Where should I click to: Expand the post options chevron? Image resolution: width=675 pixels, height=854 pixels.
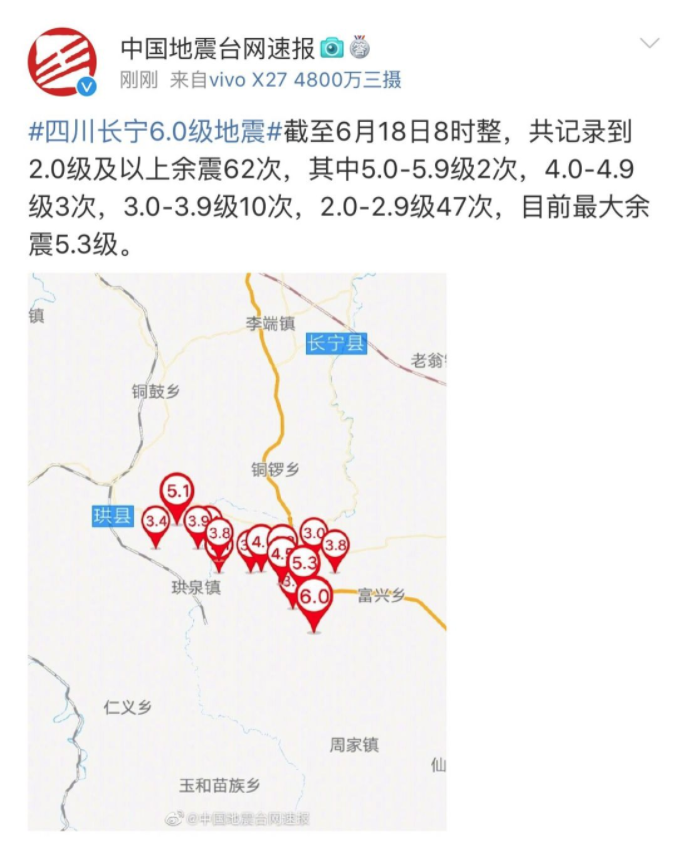[649, 44]
